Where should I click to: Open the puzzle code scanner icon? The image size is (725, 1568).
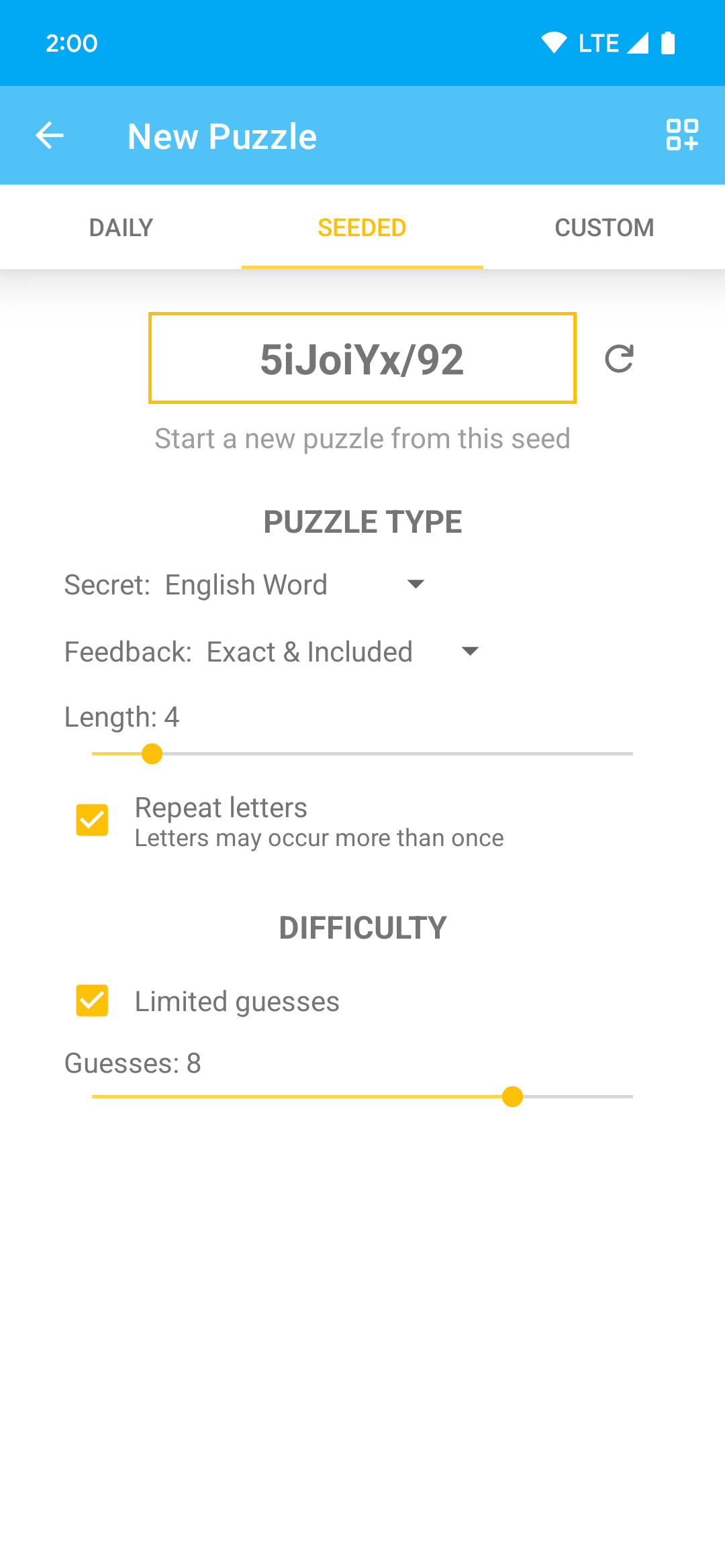coord(681,136)
